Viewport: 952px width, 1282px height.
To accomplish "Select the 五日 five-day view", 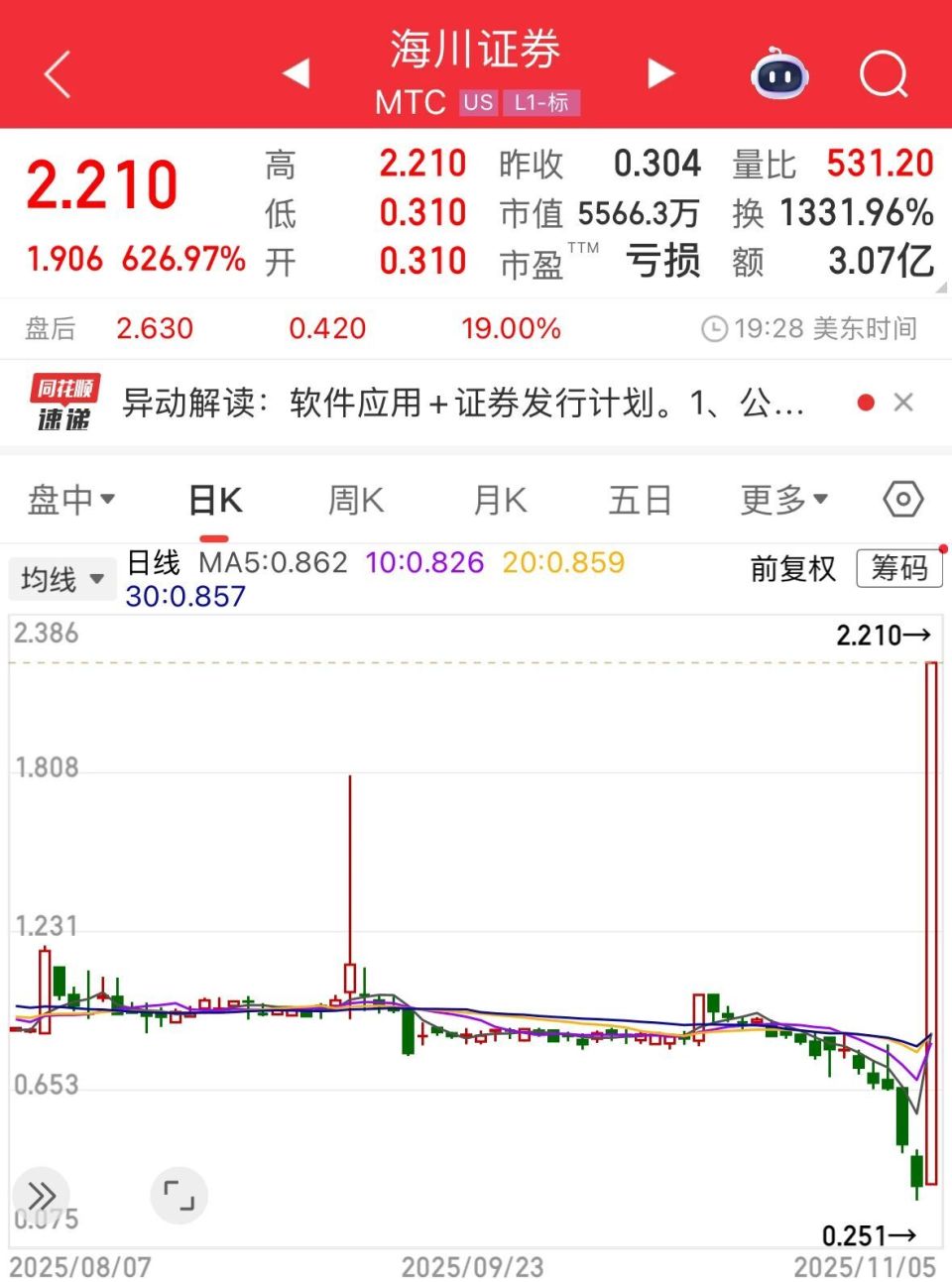I will (x=642, y=500).
